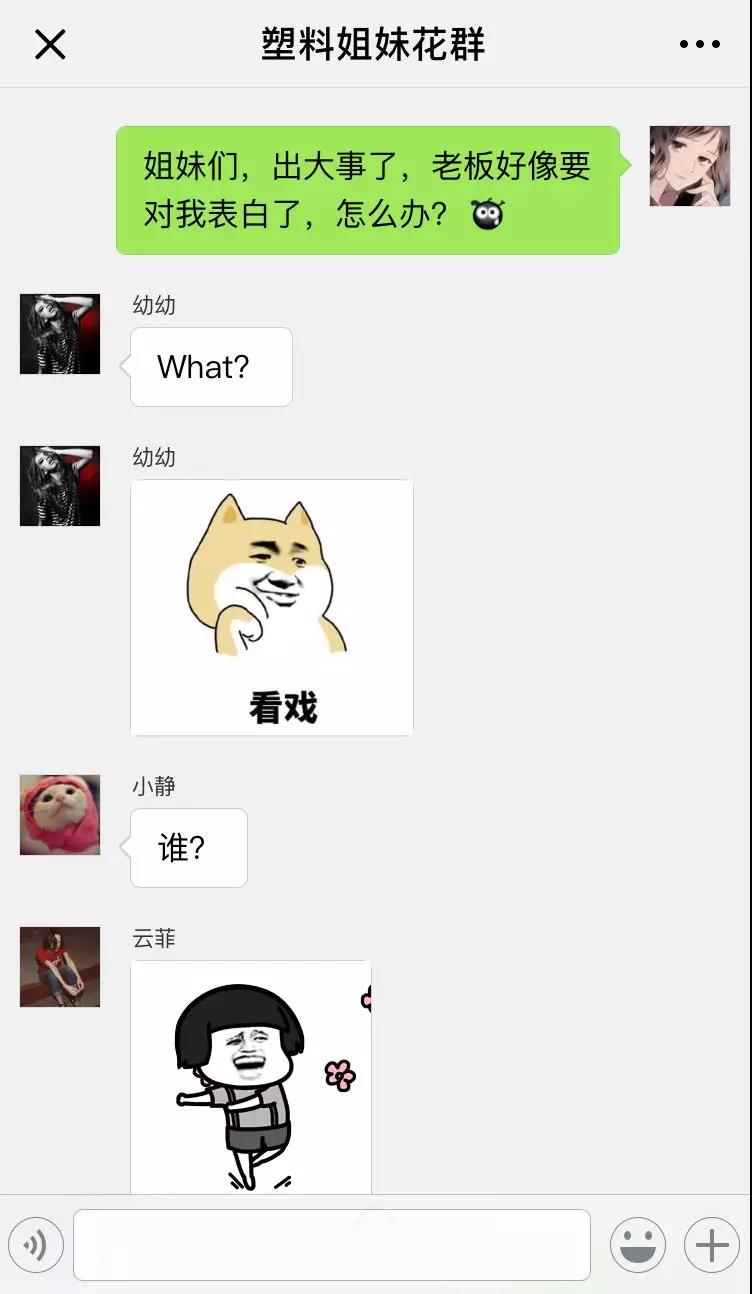
Task: Open the plus attachments panel
Action: coord(711,1245)
